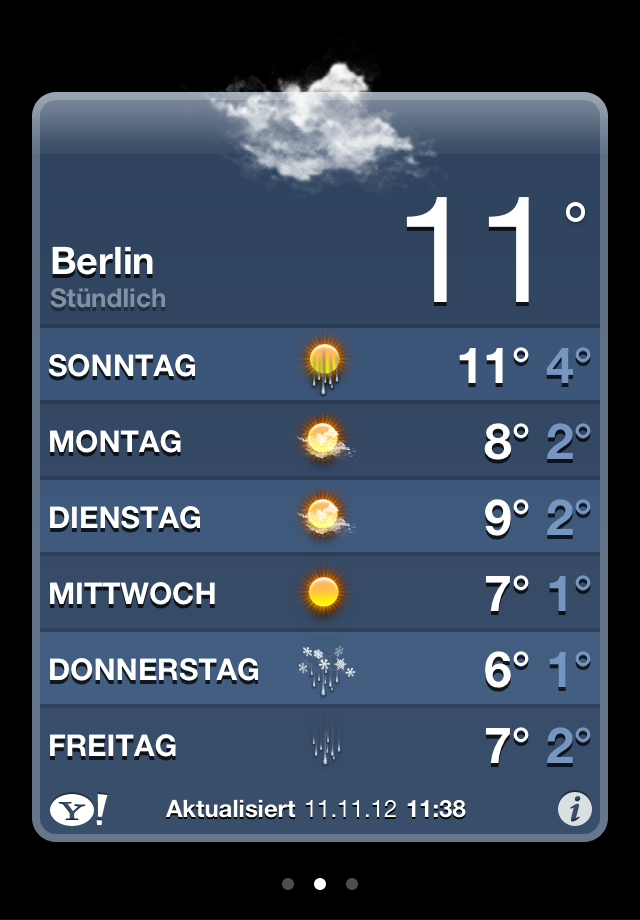Tap the page indicator dots
Image resolution: width=640 pixels, height=920 pixels.
(320, 884)
